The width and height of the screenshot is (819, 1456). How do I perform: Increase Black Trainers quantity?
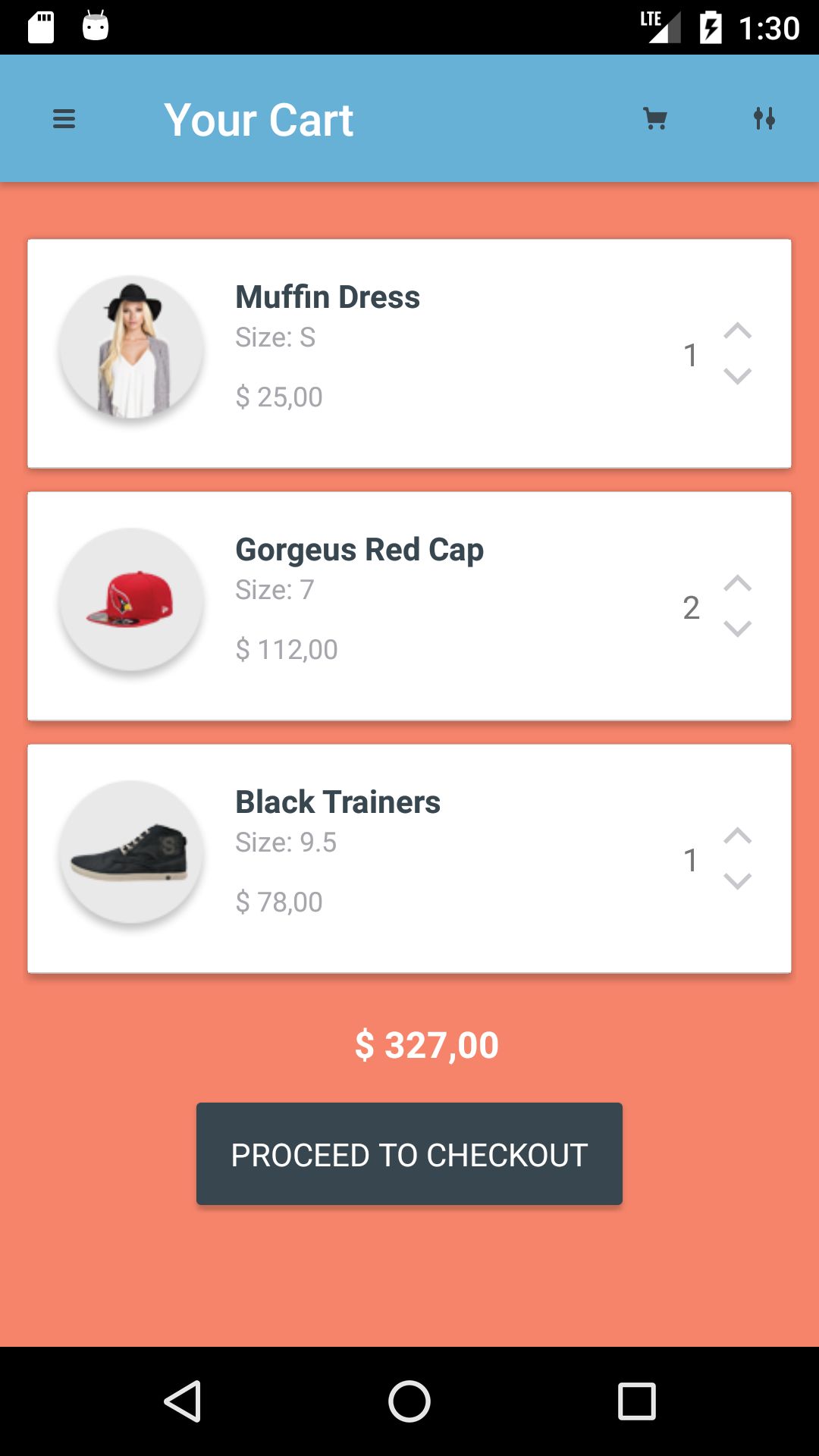(x=737, y=836)
